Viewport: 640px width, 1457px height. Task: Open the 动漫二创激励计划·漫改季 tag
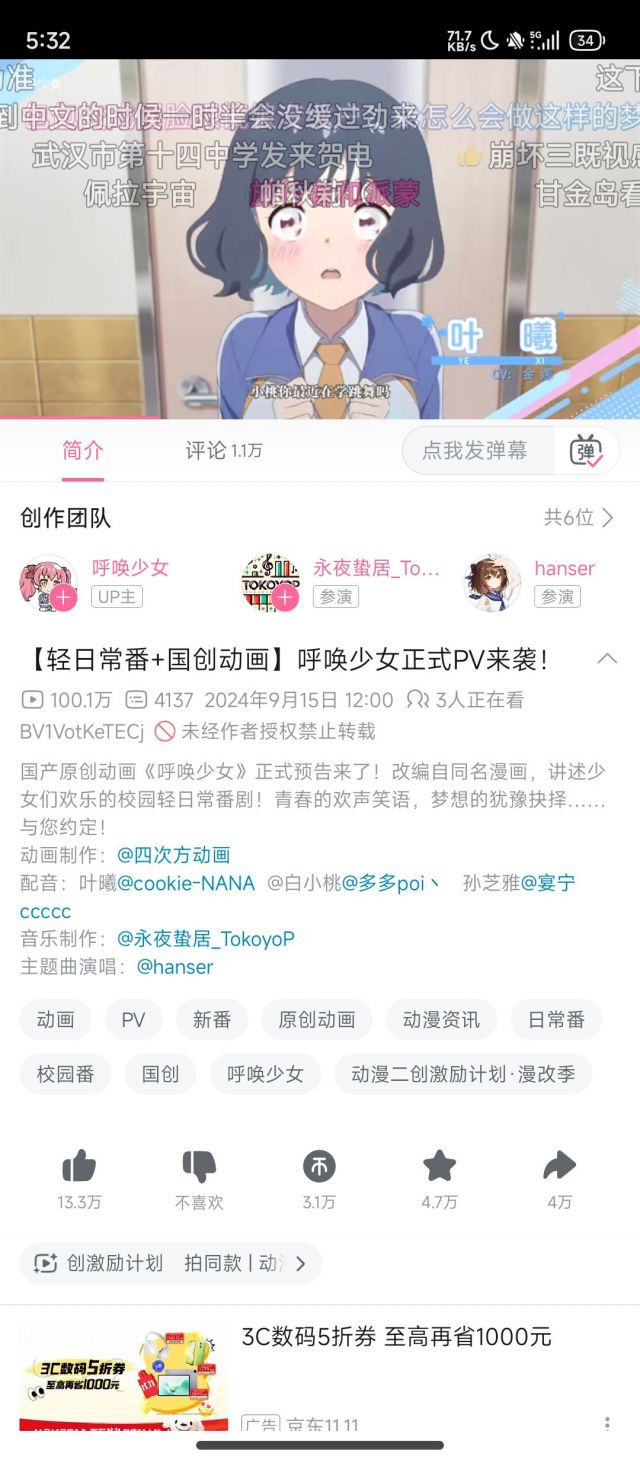[x=462, y=1074]
